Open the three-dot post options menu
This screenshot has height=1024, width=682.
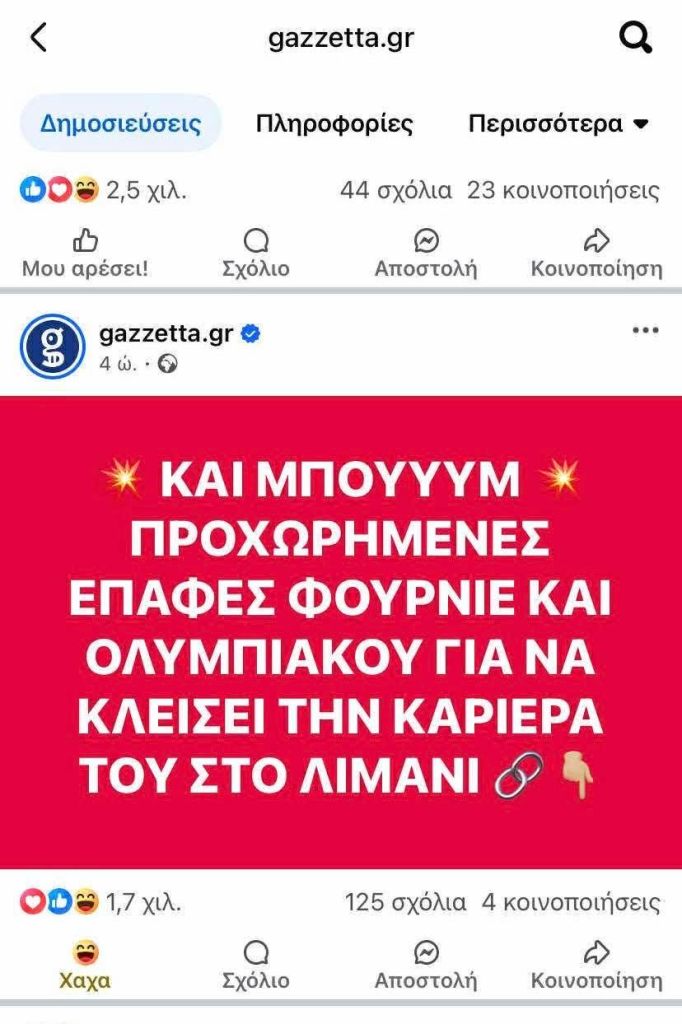645,331
